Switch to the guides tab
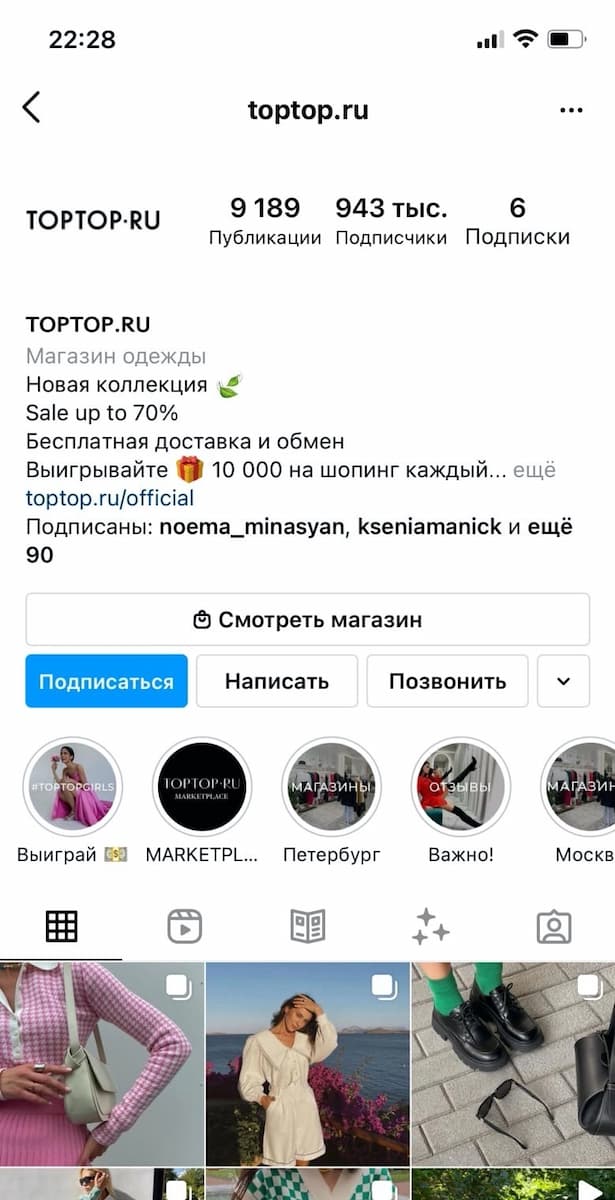 click(x=308, y=927)
